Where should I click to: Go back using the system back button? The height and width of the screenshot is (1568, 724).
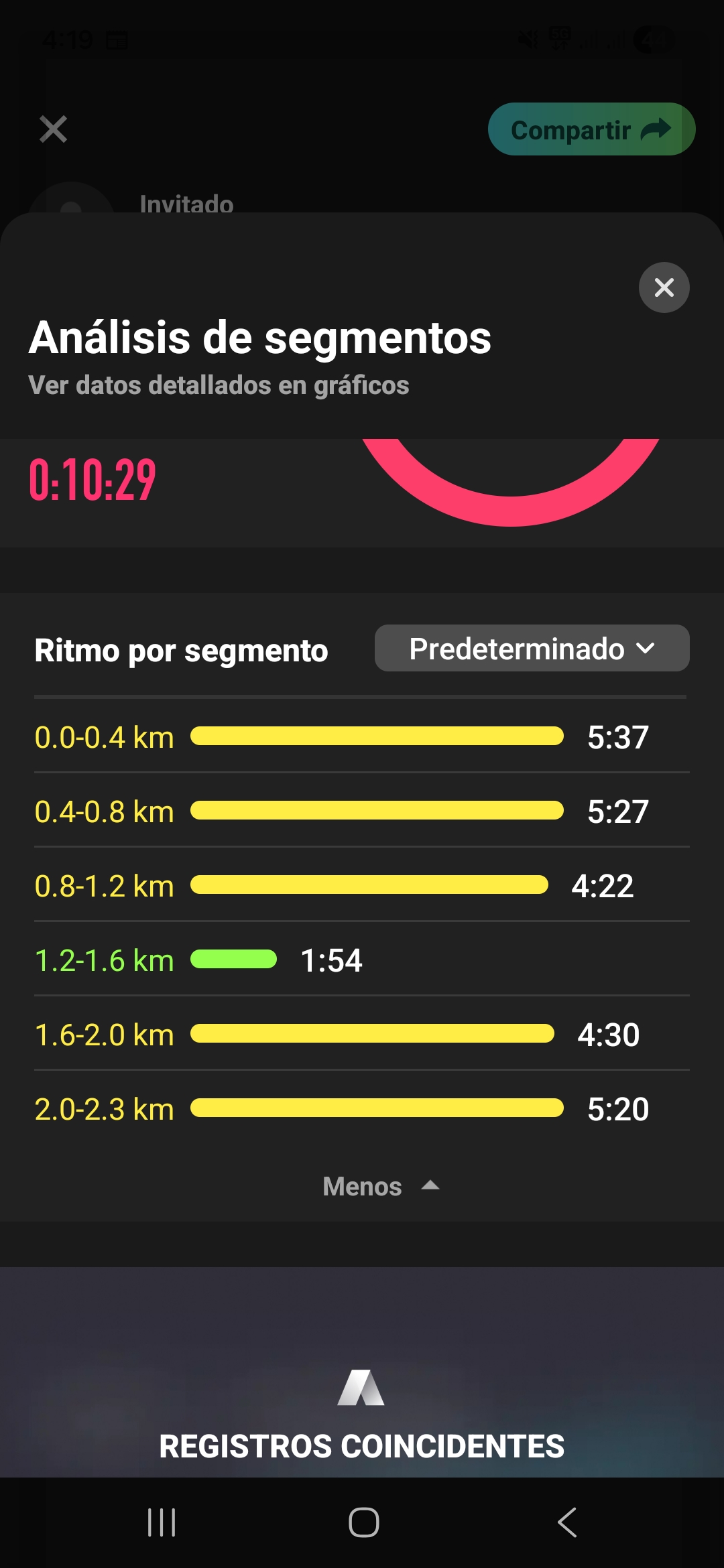click(x=567, y=1522)
